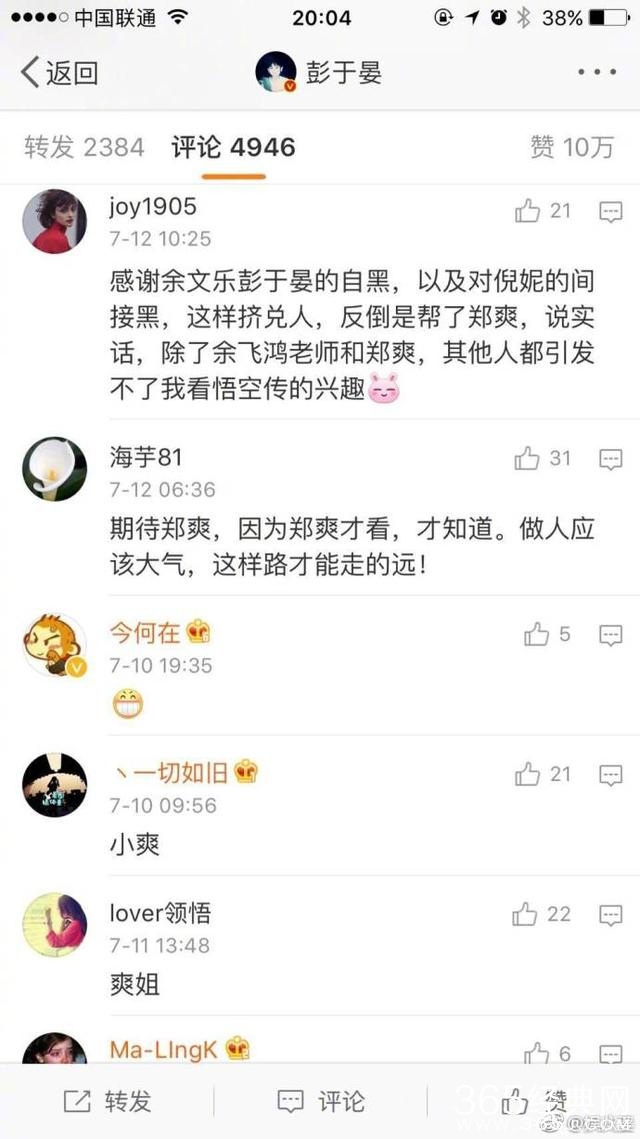
Task: Open the three-dot overflow menu
Action: point(597,72)
